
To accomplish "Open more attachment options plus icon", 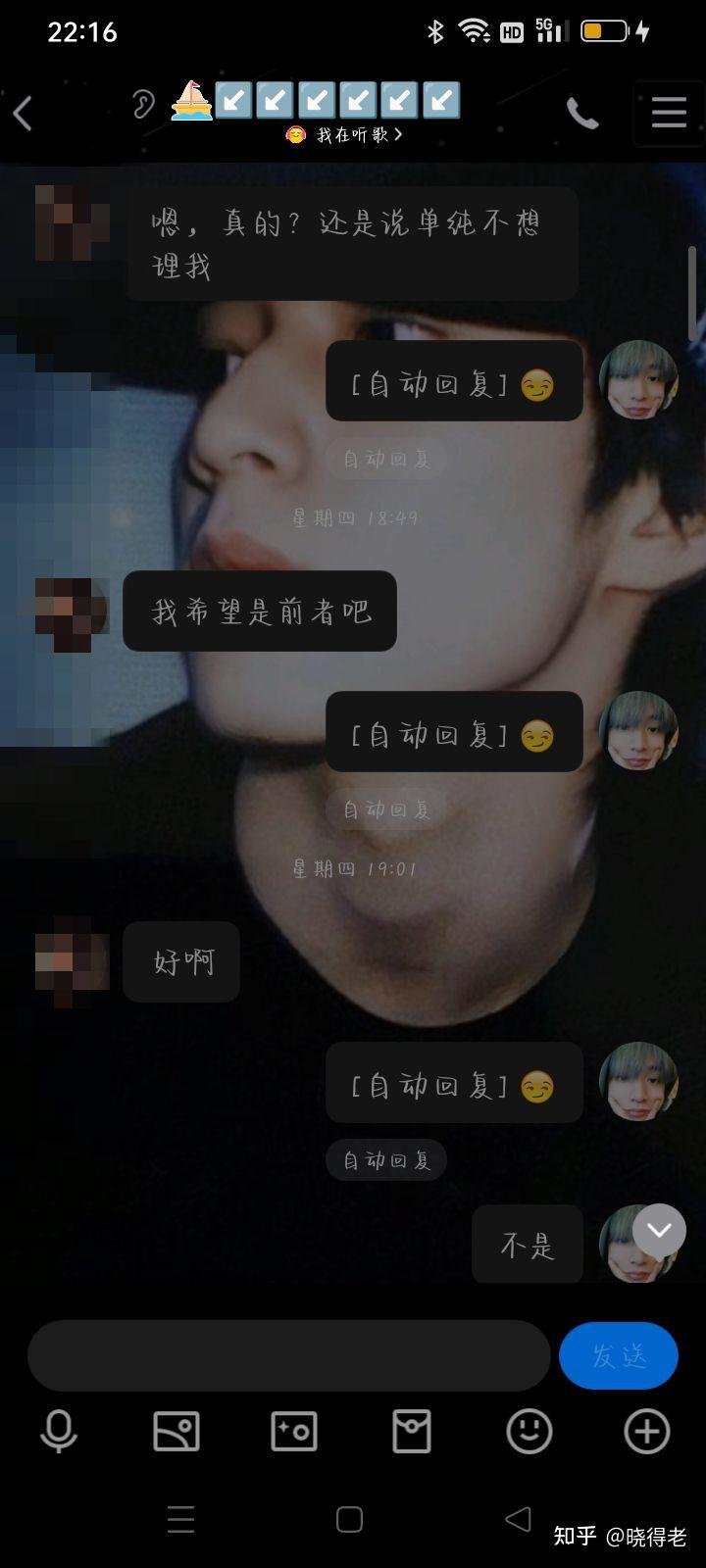I will (x=647, y=1432).
